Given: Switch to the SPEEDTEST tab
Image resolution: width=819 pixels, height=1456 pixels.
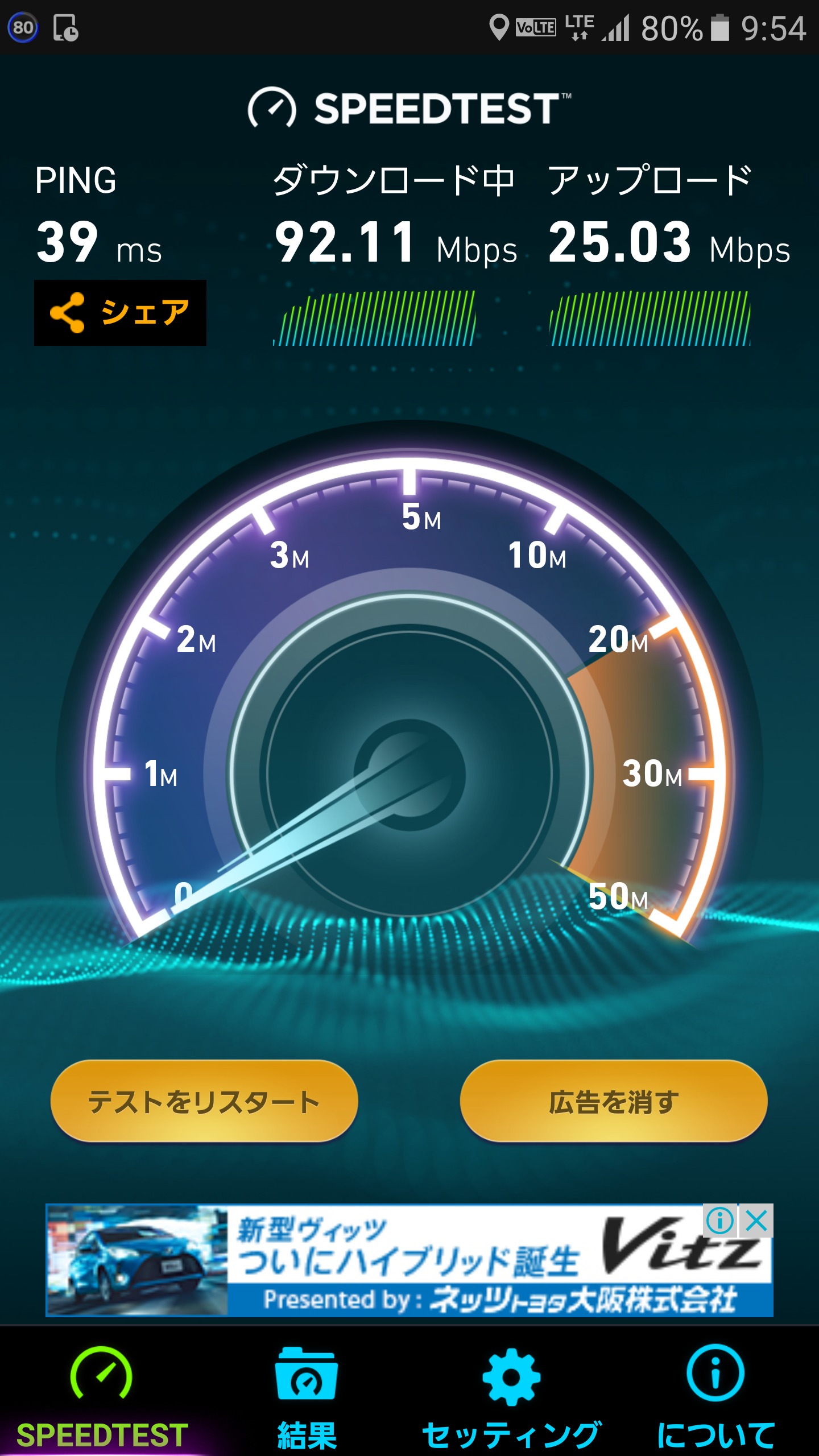Looking at the screenshot, I should tap(102, 1393).
